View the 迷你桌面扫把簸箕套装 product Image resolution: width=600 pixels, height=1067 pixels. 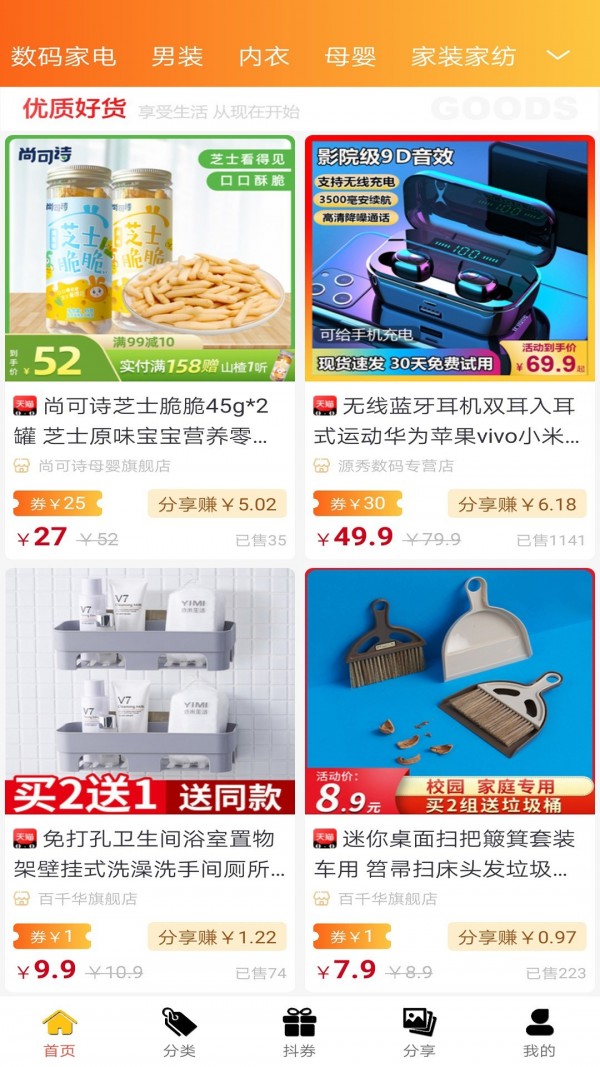click(x=450, y=691)
